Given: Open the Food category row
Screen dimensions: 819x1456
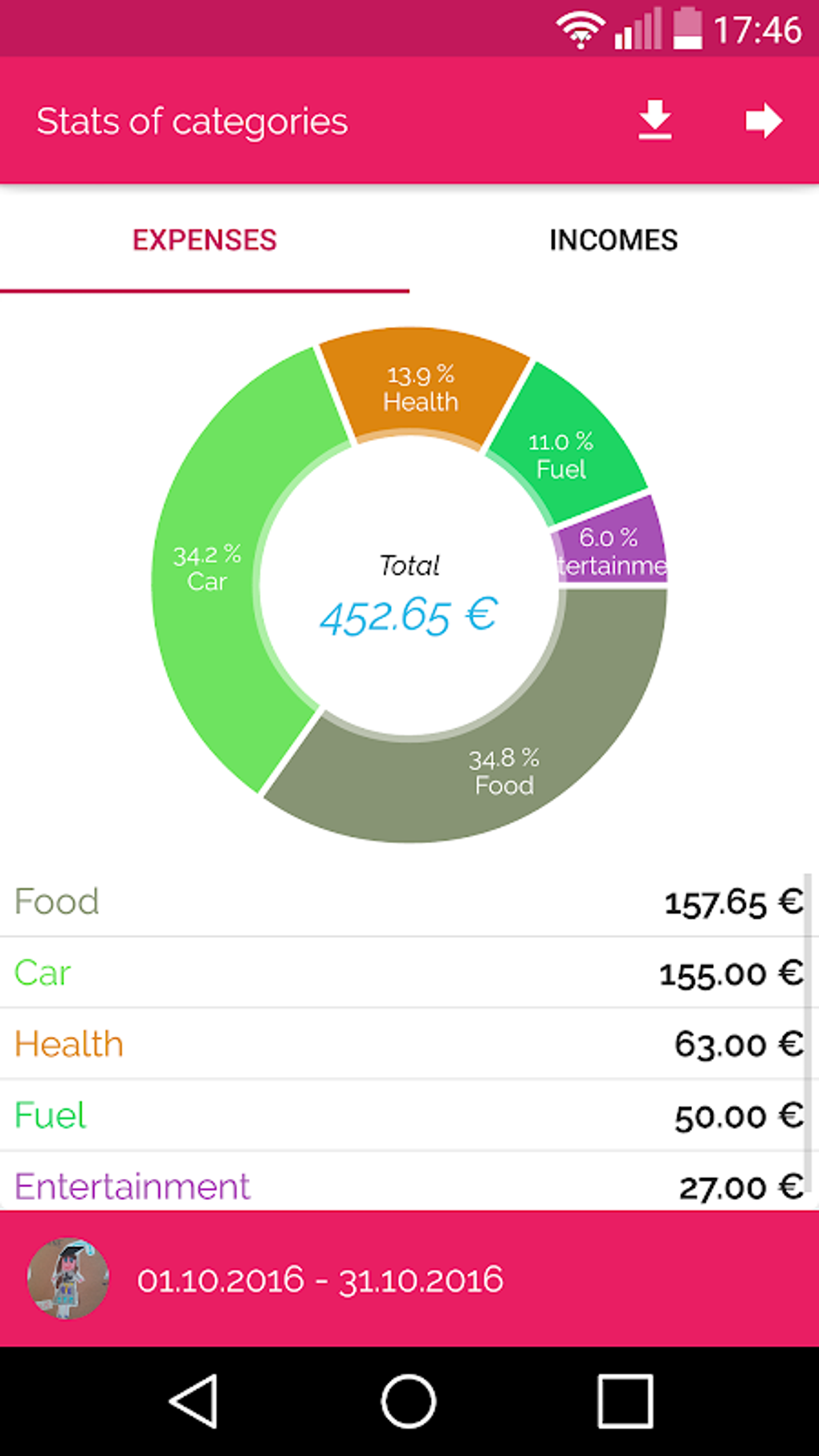Looking at the screenshot, I should click(x=401, y=902).
